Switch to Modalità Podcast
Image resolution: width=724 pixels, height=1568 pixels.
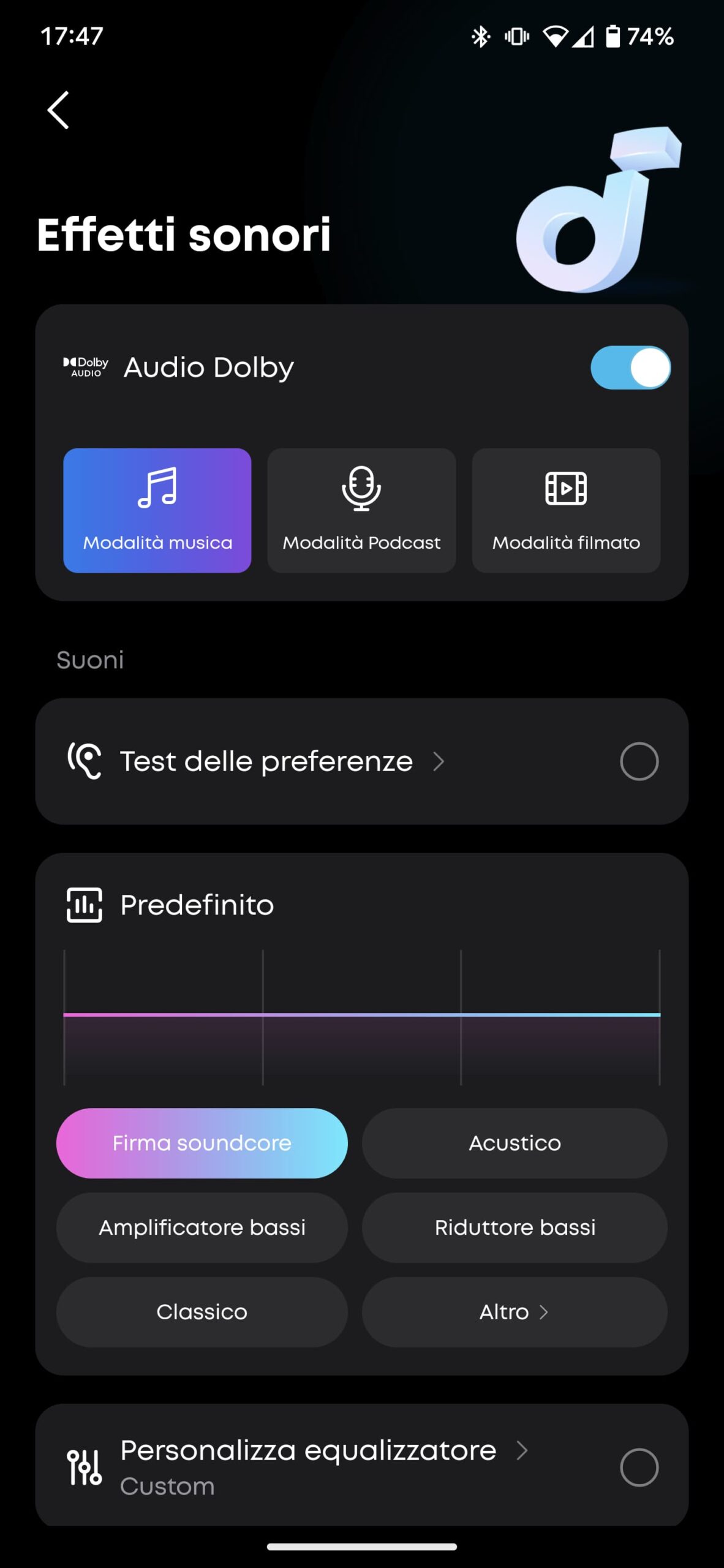coord(361,510)
